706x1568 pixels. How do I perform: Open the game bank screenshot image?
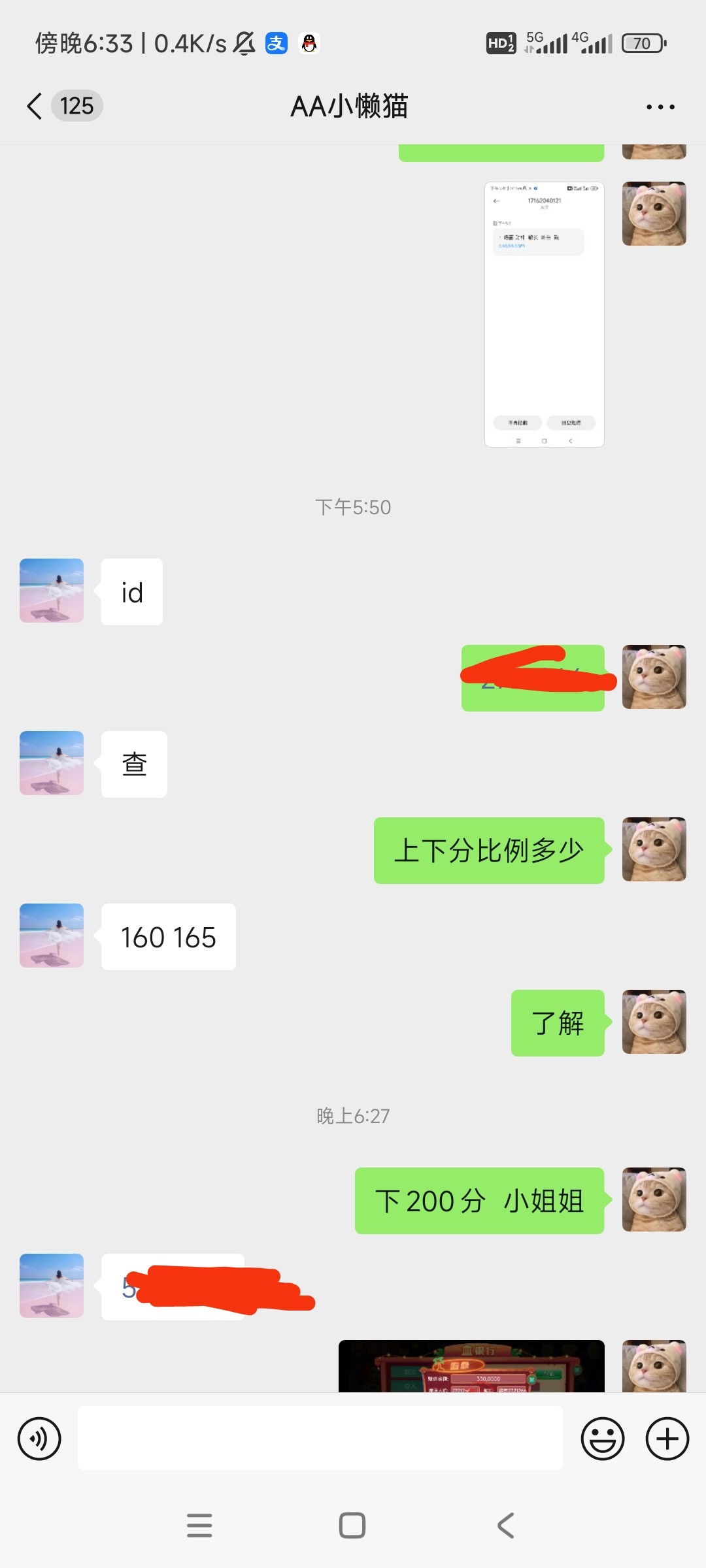pos(471,1367)
